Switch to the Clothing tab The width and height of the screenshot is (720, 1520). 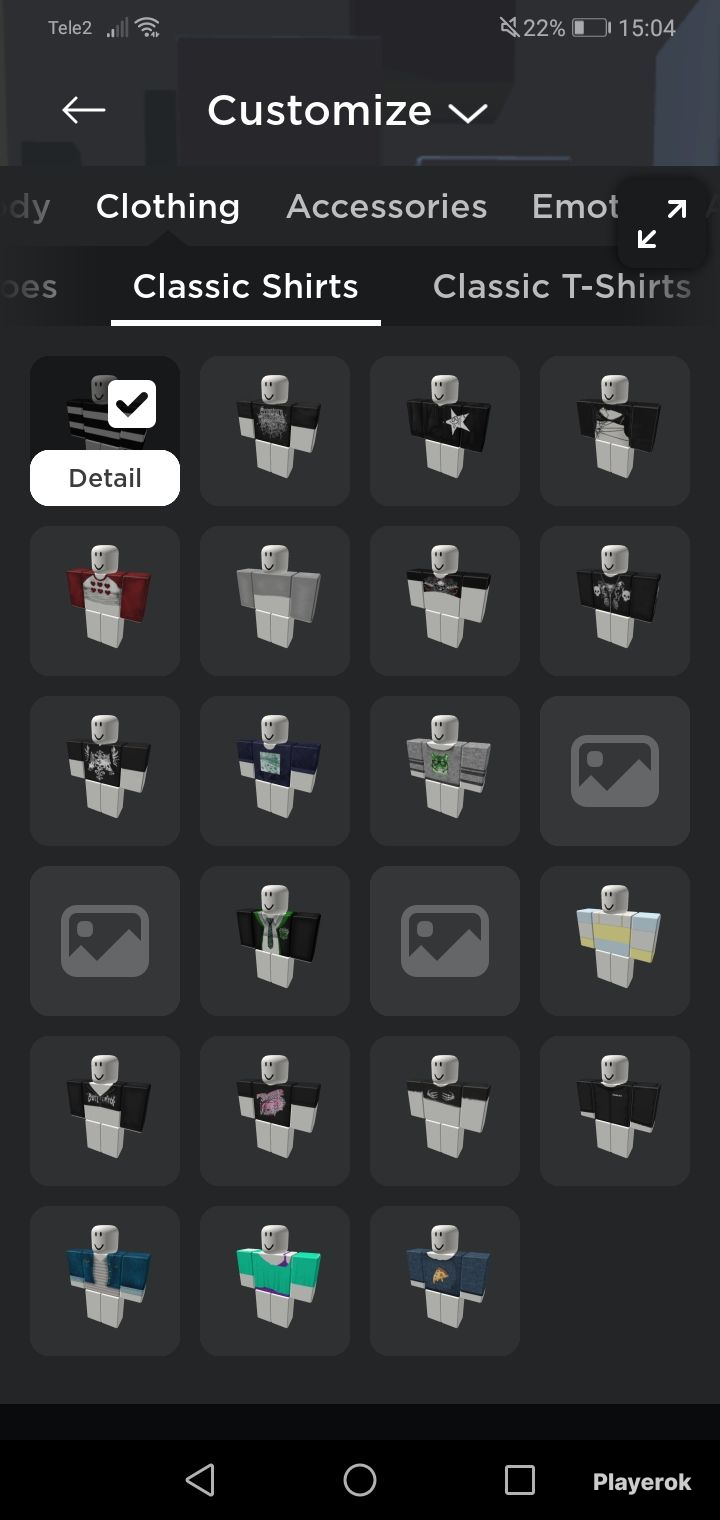point(168,206)
